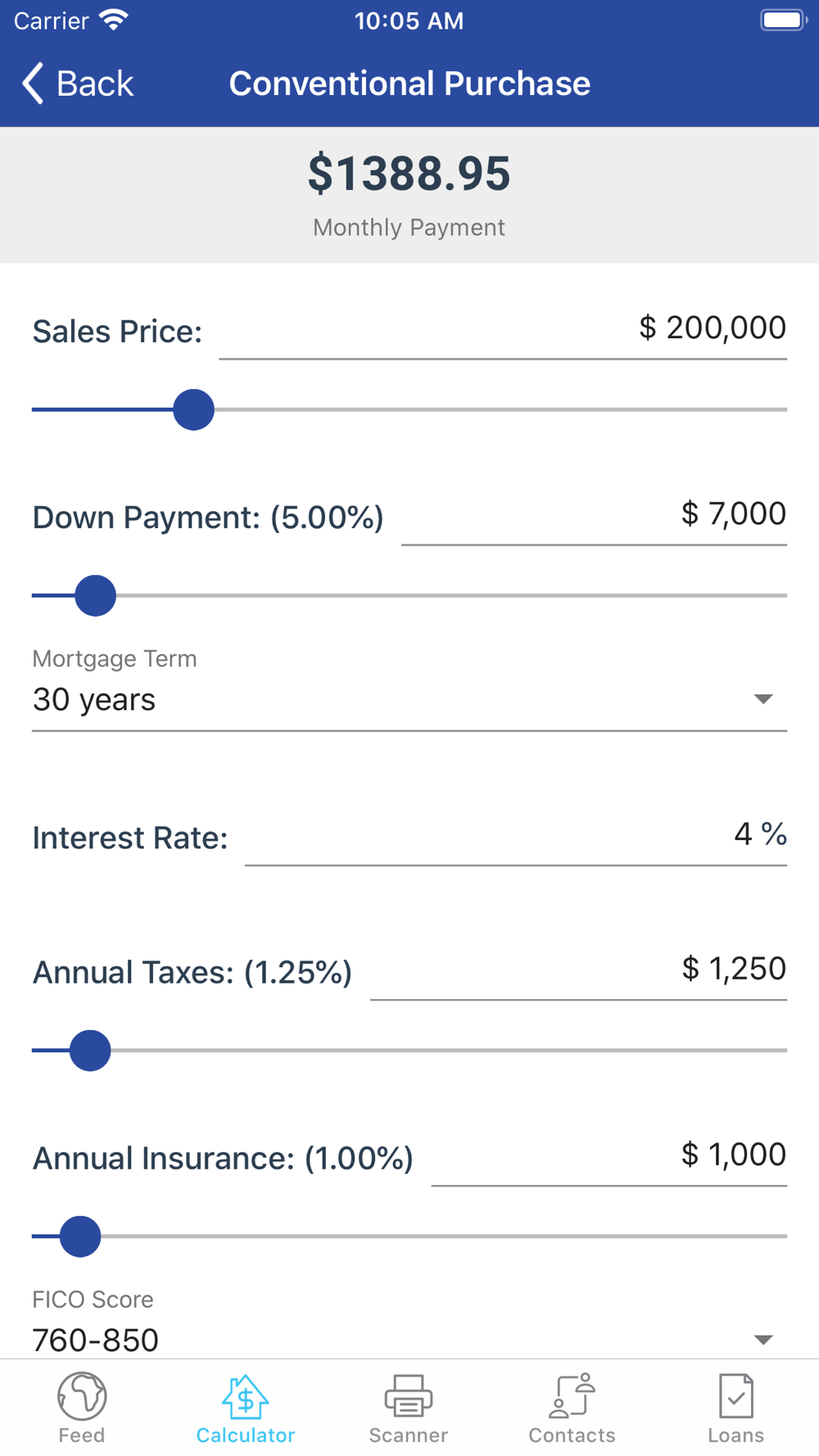The height and width of the screenshot is (1456, 819).
Task: Tap the Annual Taxes slider handle
Action: tap(90, 1051)
